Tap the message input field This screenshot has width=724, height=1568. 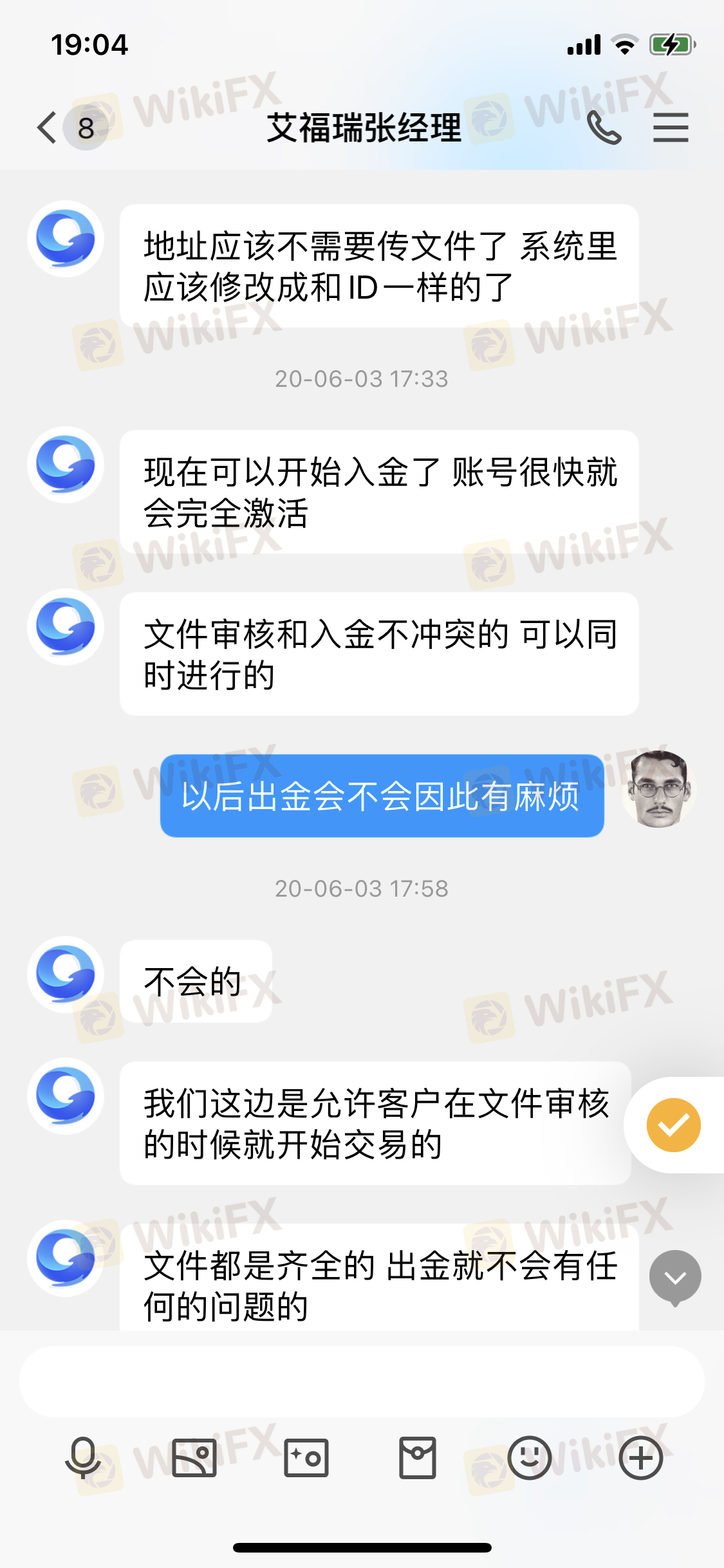click(x=361, y=1381)
